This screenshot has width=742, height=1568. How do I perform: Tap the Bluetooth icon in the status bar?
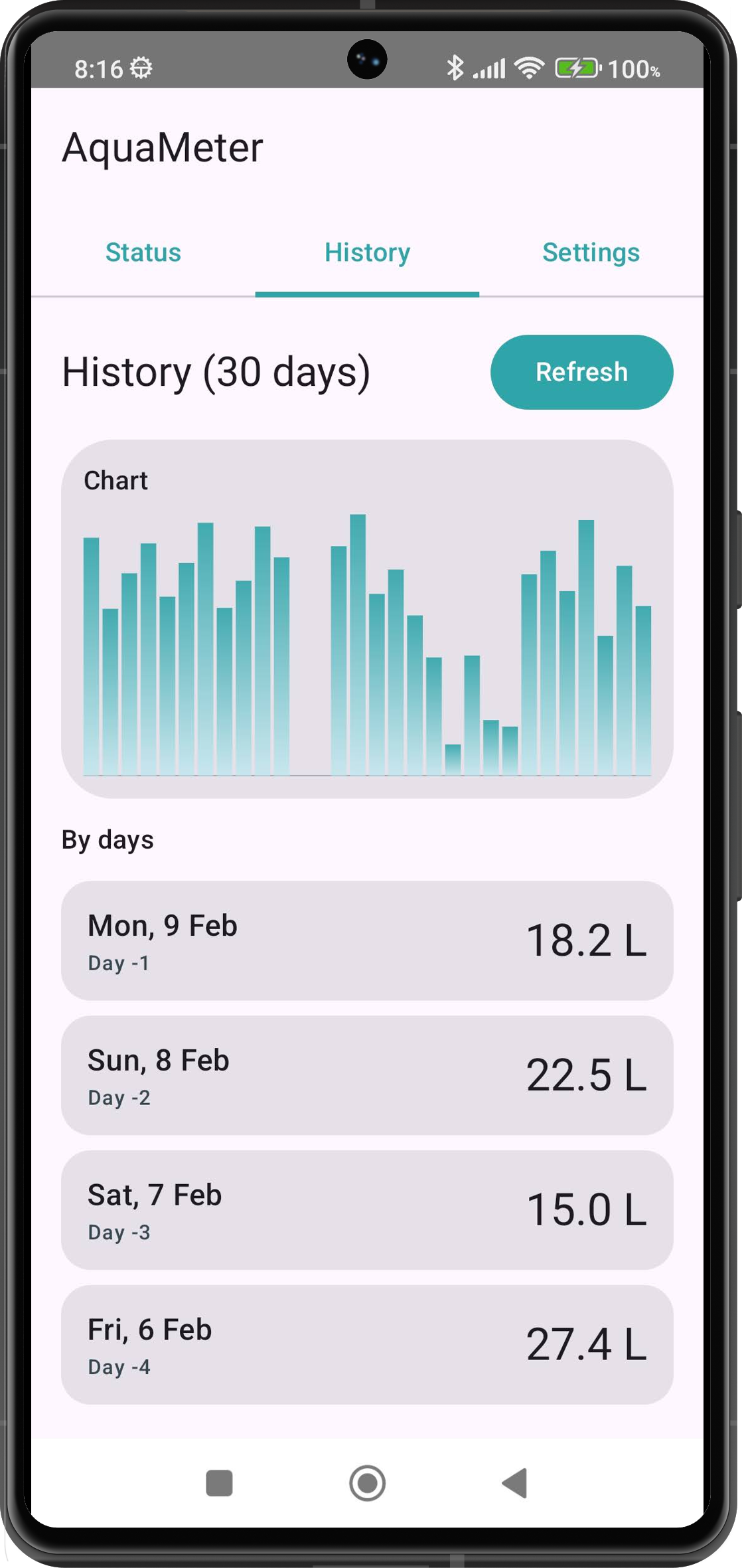455,66
